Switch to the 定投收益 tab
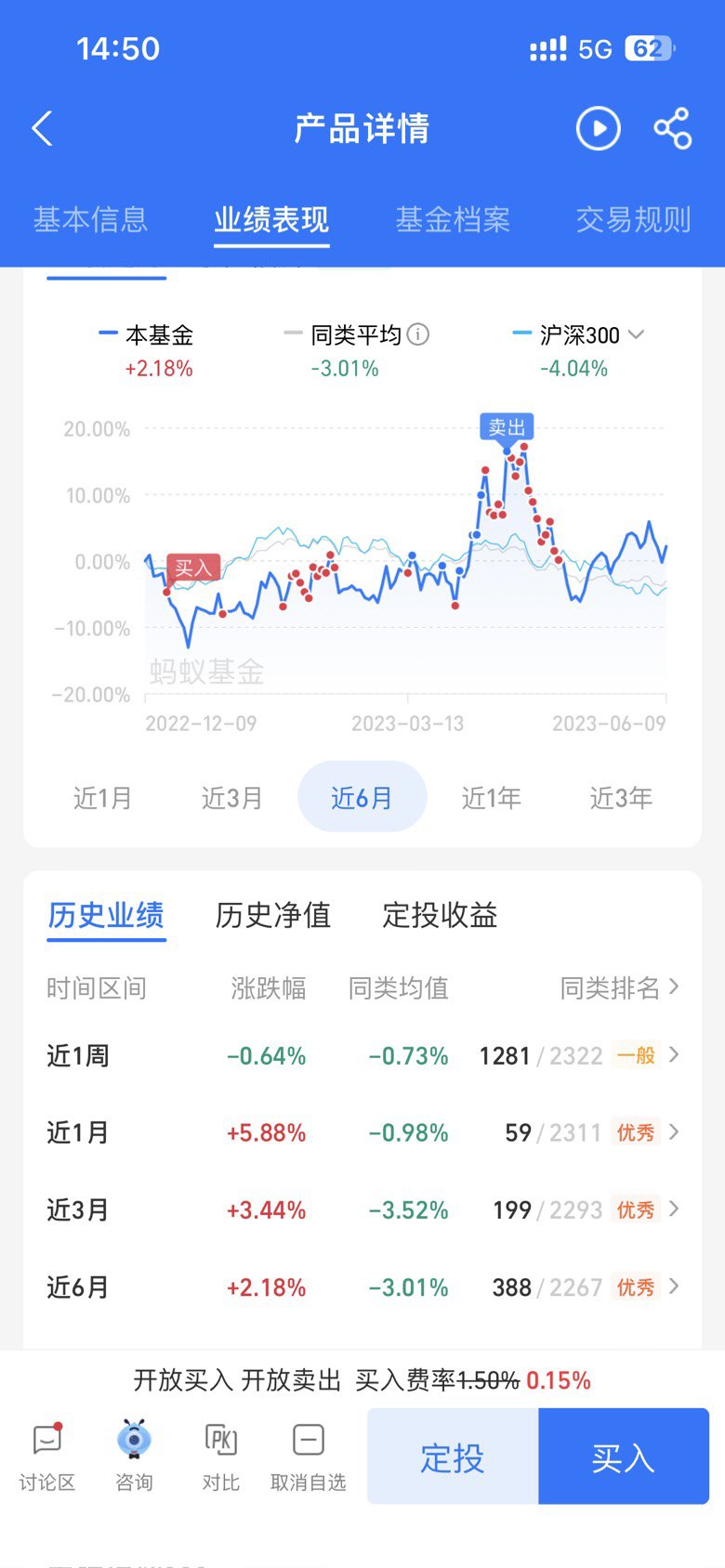725x1568 pixels. [440, 915]
